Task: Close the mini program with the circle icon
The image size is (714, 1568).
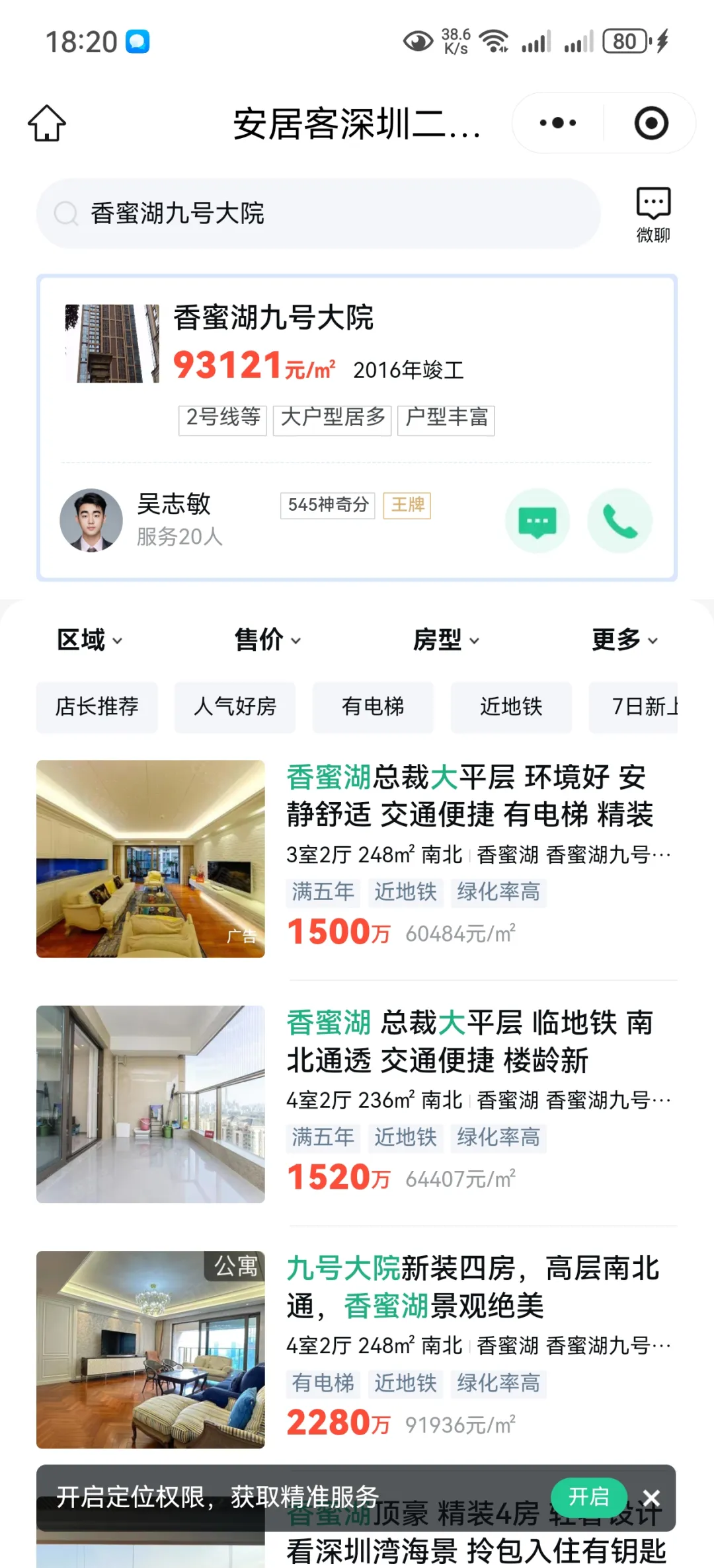Action: point(651,123)
